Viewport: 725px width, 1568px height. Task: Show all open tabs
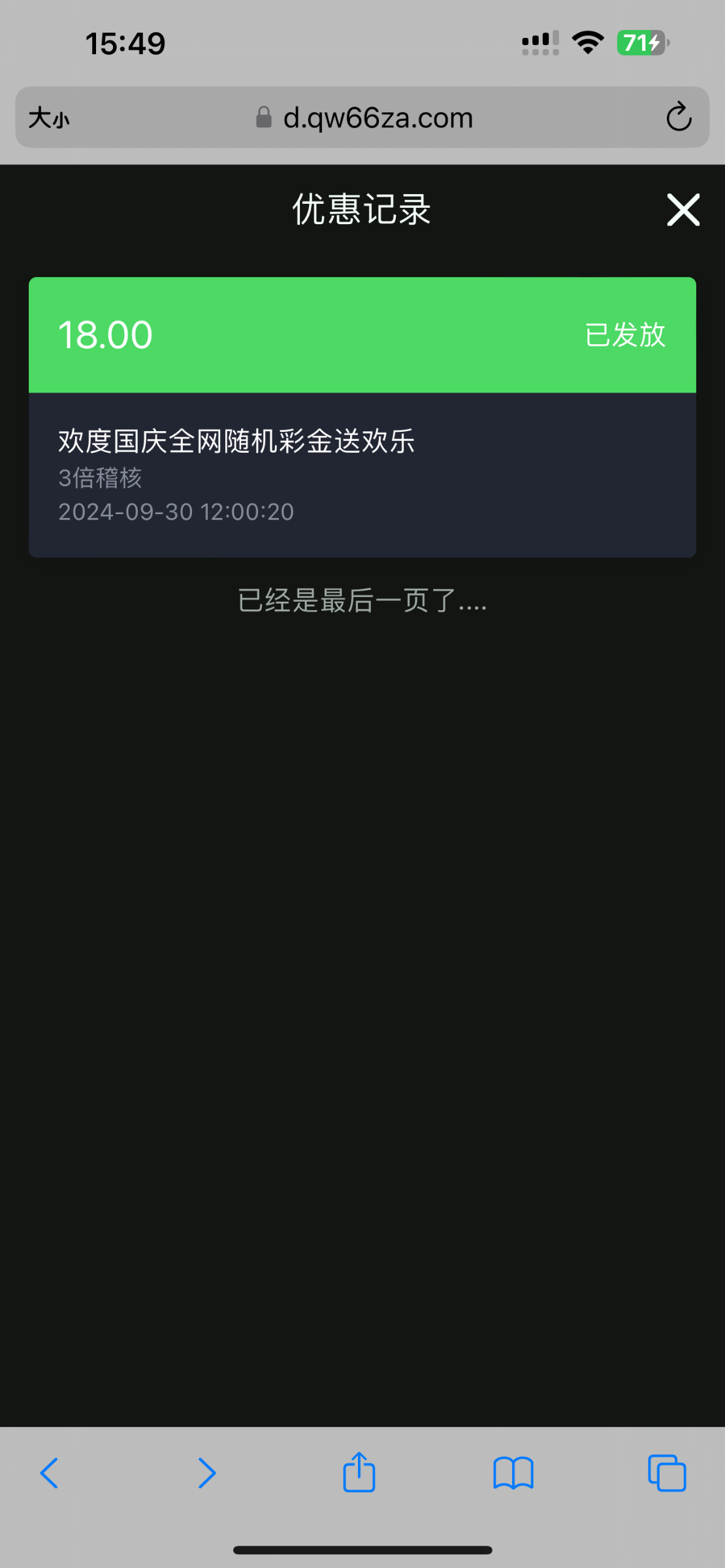coord(667,1473)
